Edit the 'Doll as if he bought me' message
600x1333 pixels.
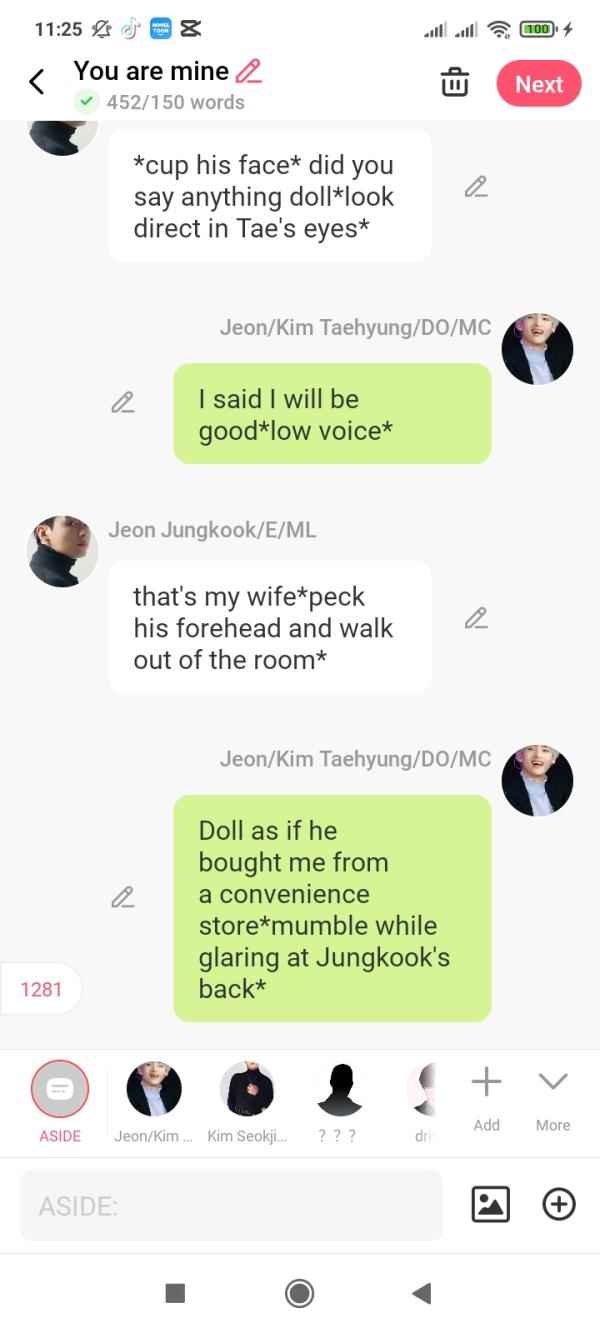123,897
